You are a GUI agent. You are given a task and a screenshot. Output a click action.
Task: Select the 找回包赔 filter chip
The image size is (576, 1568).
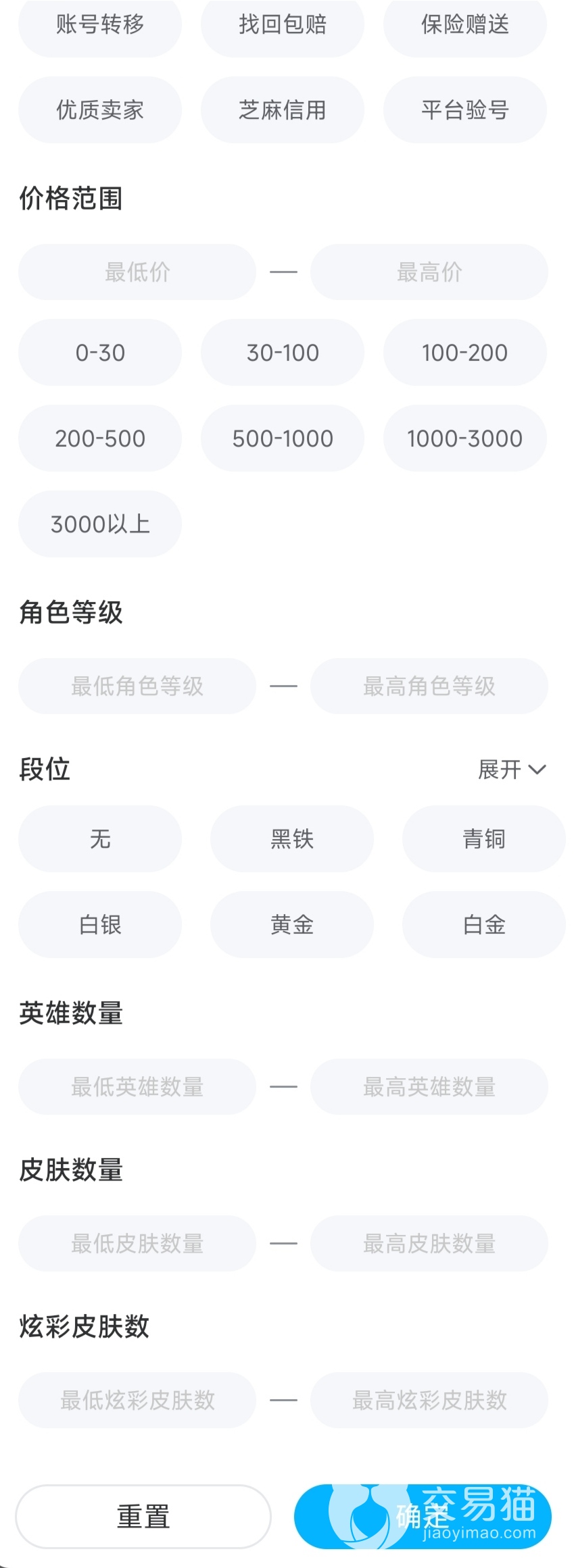283,25
